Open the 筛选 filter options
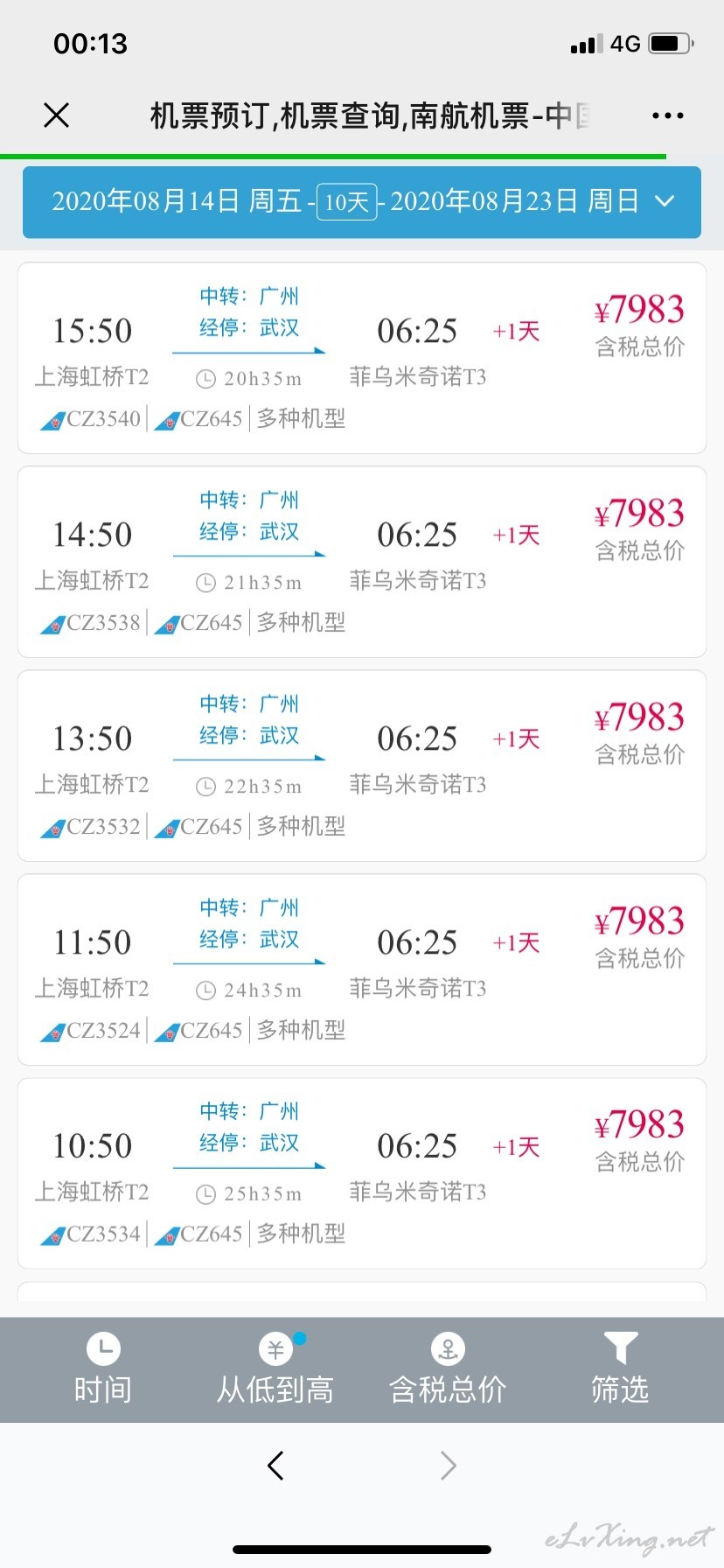 pyautogui.click(x=620, y=1368)
